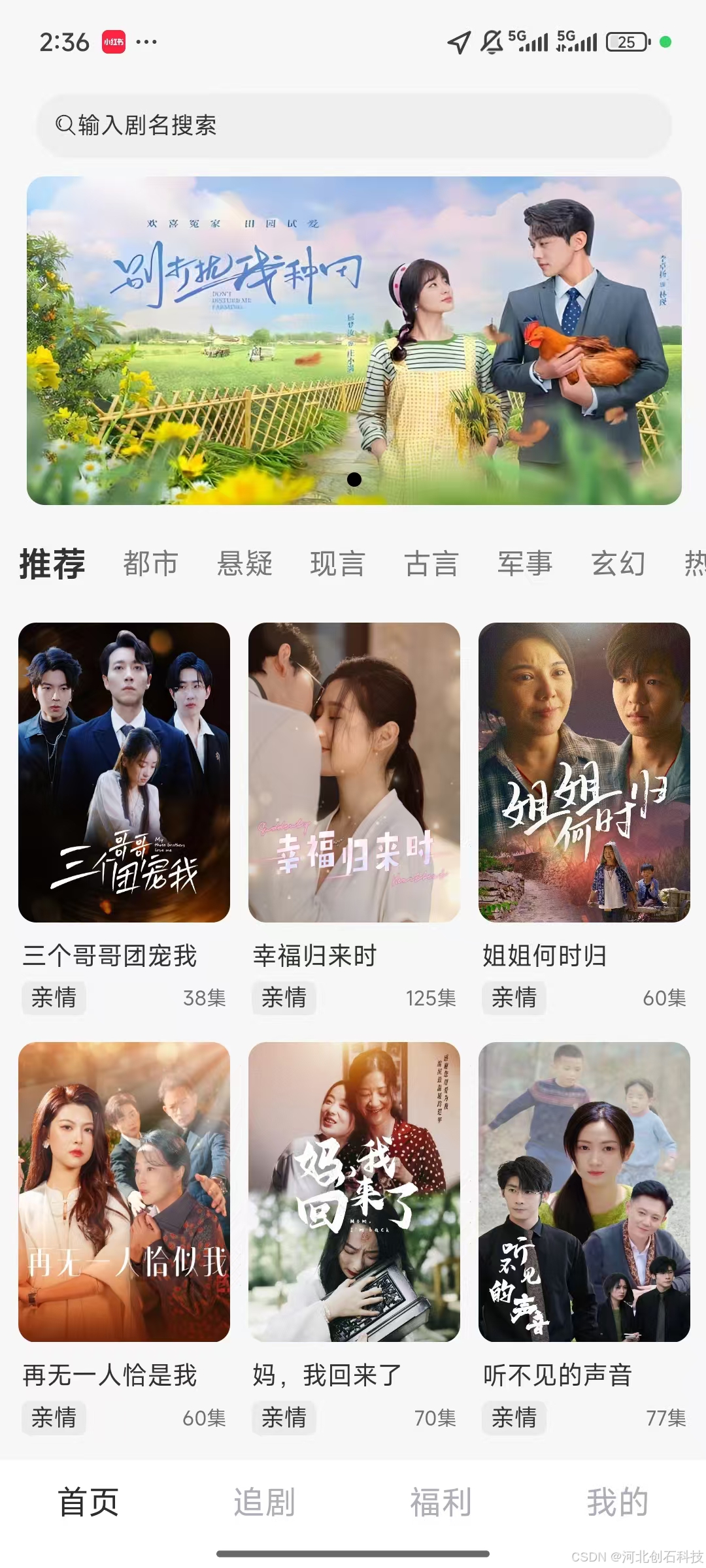Open the drama 幸福归来时
706x1568 pixels.
pyautogui.click(x=354, y=772)
